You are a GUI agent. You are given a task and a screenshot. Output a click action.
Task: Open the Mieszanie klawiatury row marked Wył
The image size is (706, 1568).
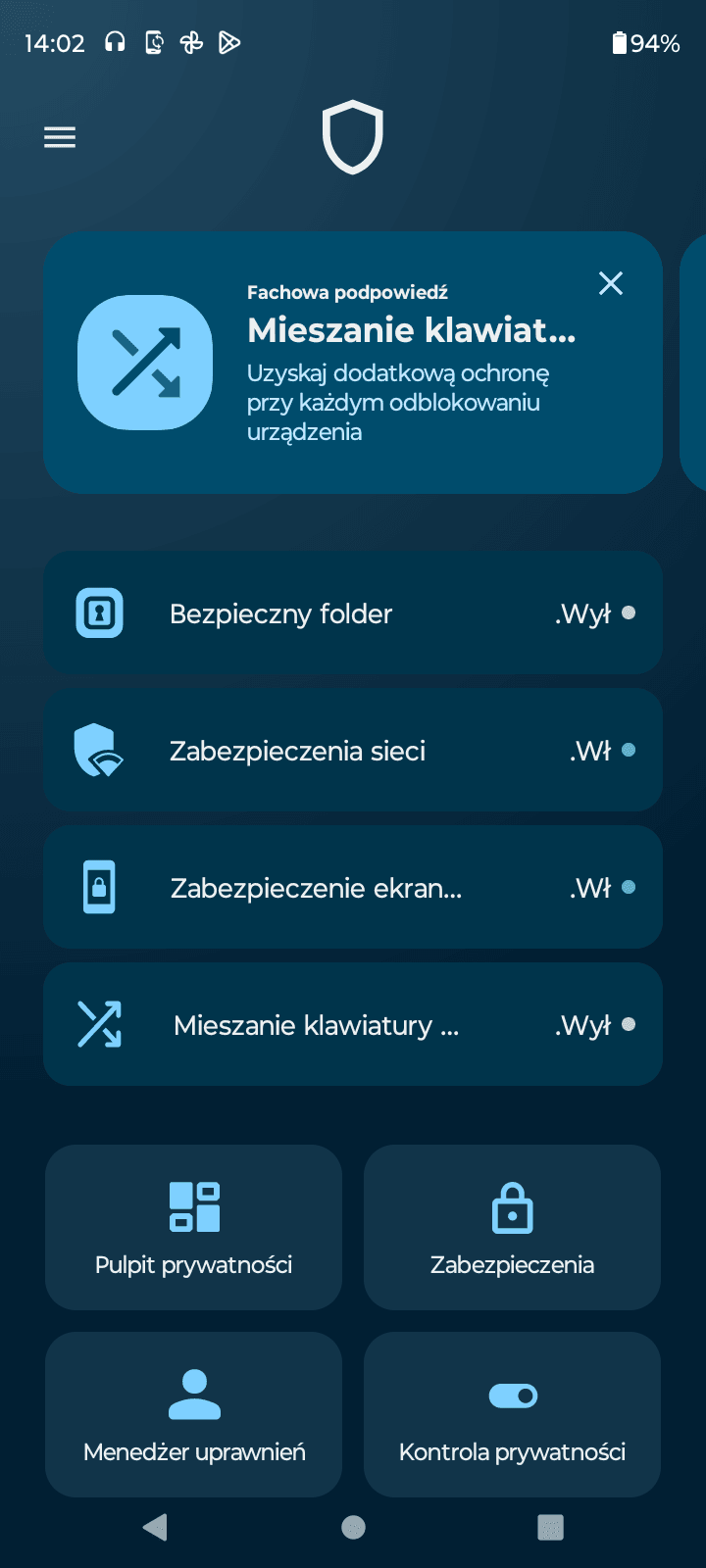click(x=353, y=1025)
